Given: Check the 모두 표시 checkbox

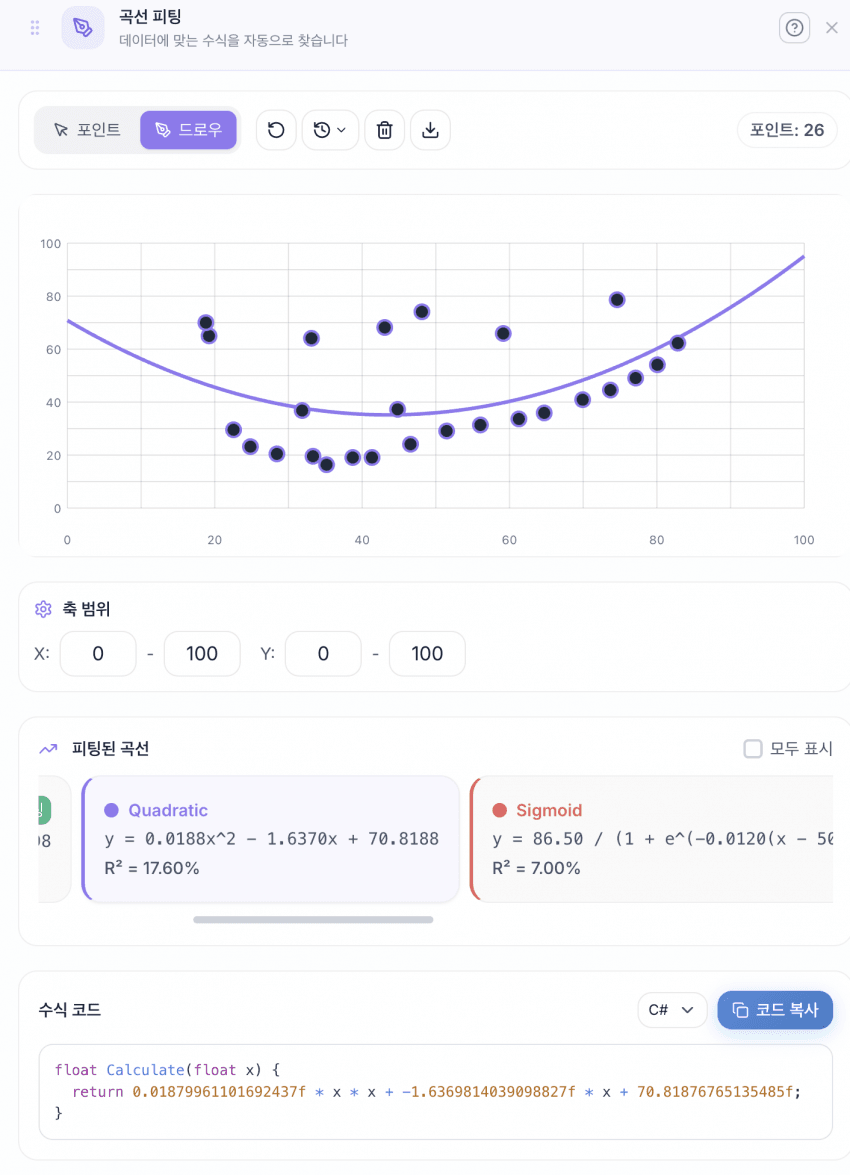Looking at the screenshot, I should coord(753,749).
